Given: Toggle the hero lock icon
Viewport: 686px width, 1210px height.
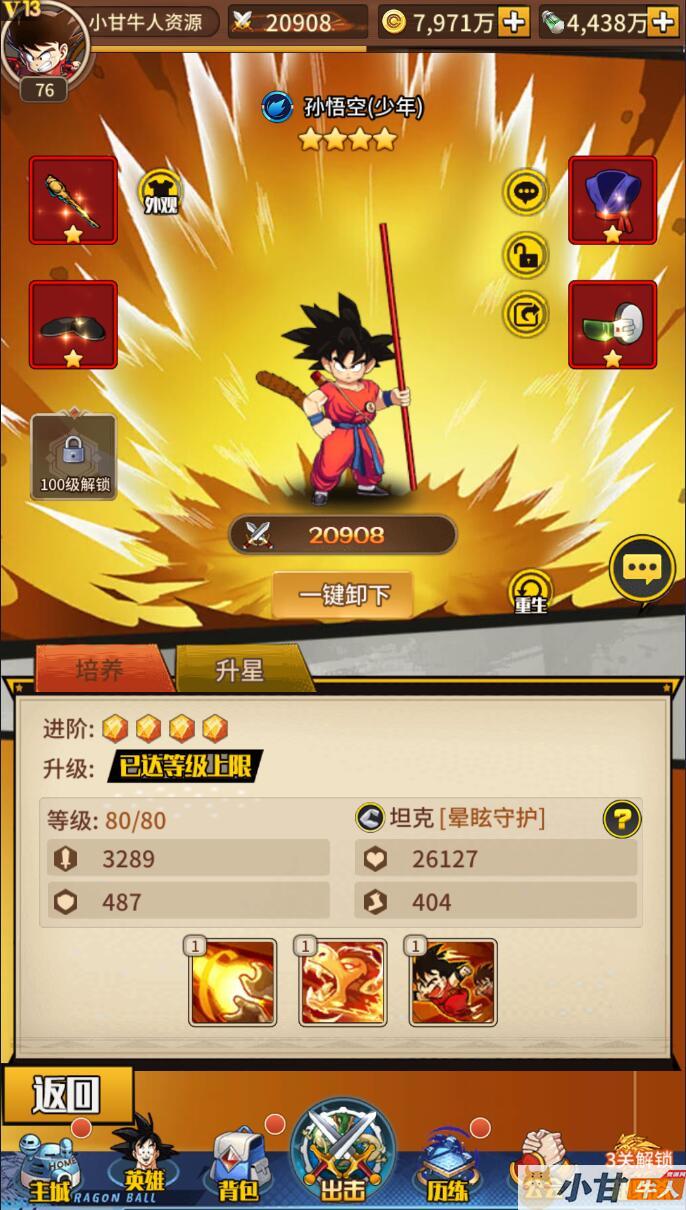Looking at the screenshot, I should 525,254.
